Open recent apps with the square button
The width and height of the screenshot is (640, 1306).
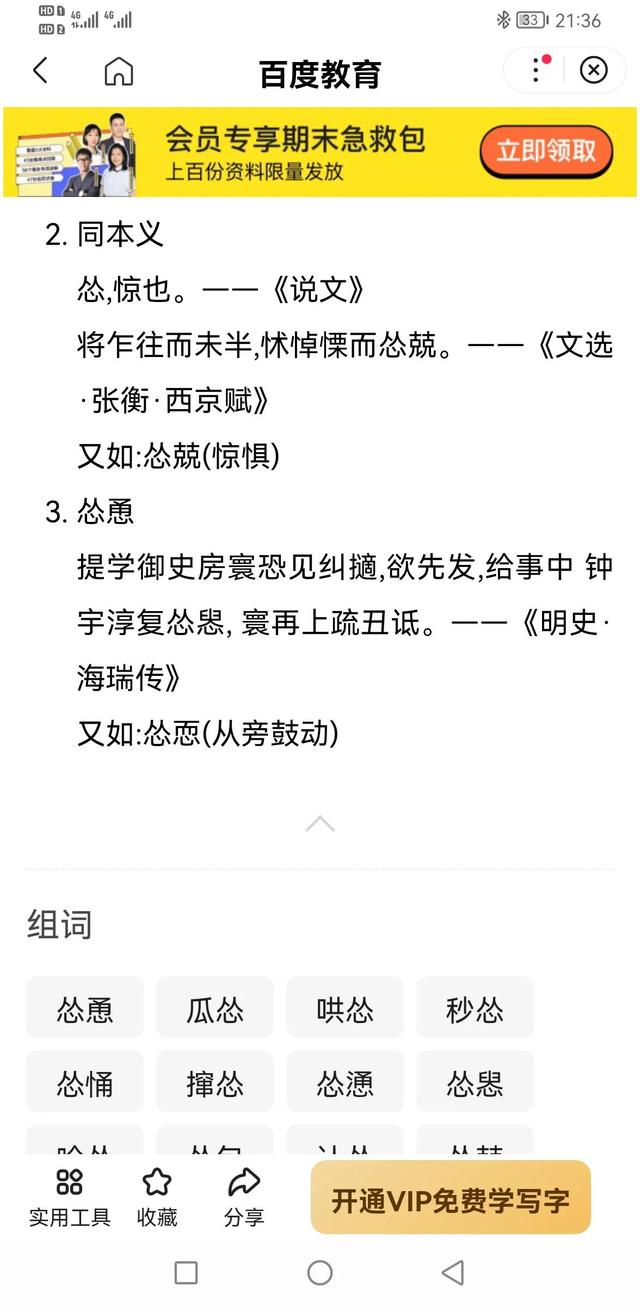[186, 1272]
